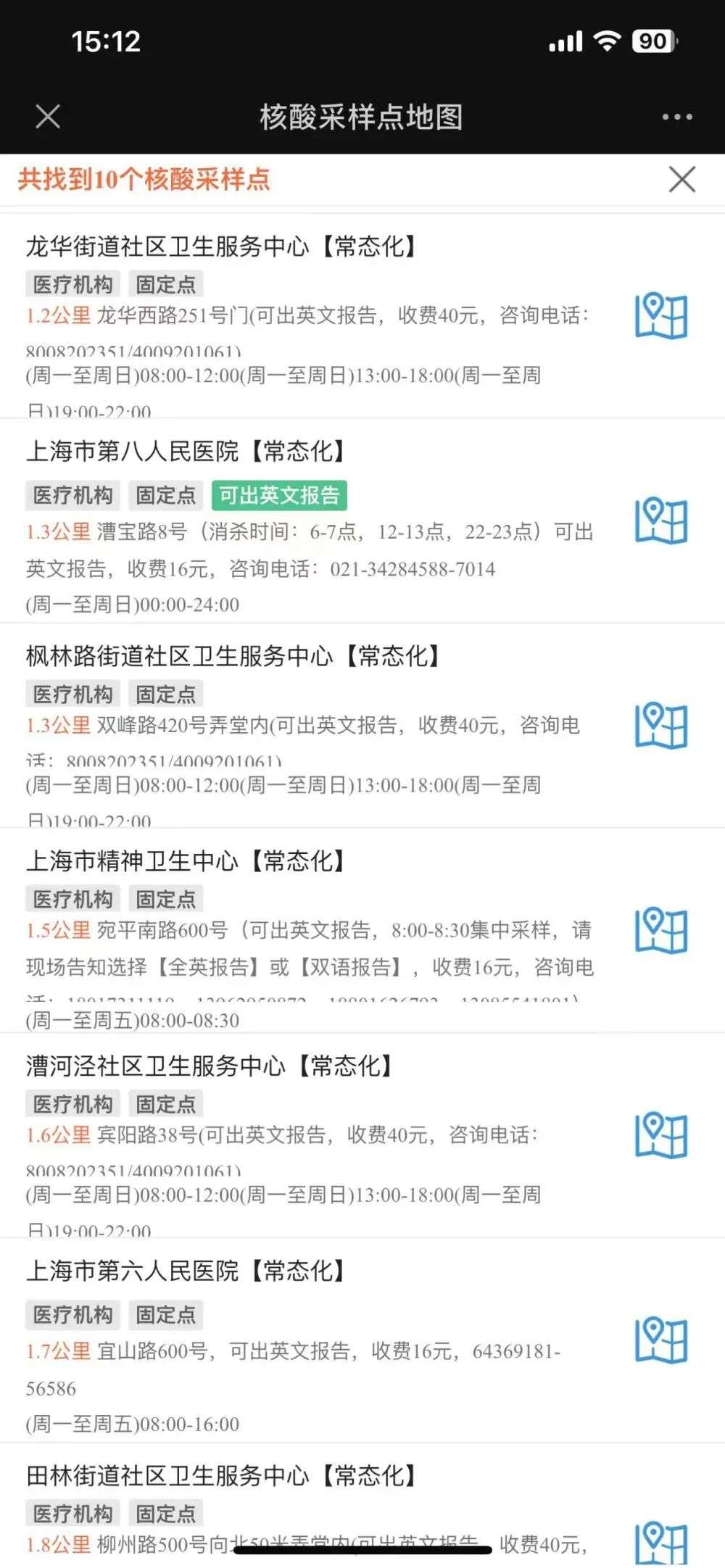Open map icon beside 上海市第六人民医院
725x1568 pixels.
point(660,1340)
